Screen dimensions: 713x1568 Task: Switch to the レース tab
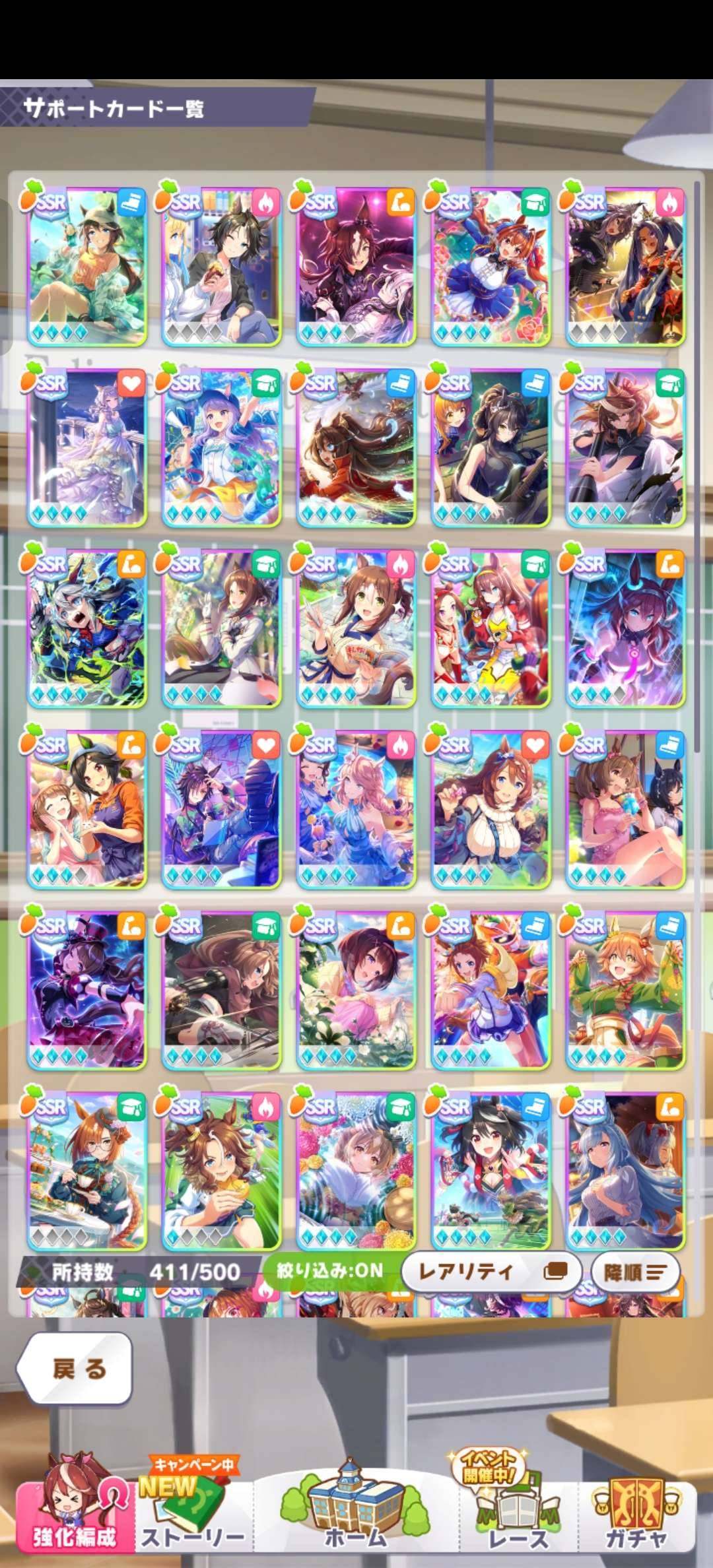[x=517, y=1511]
